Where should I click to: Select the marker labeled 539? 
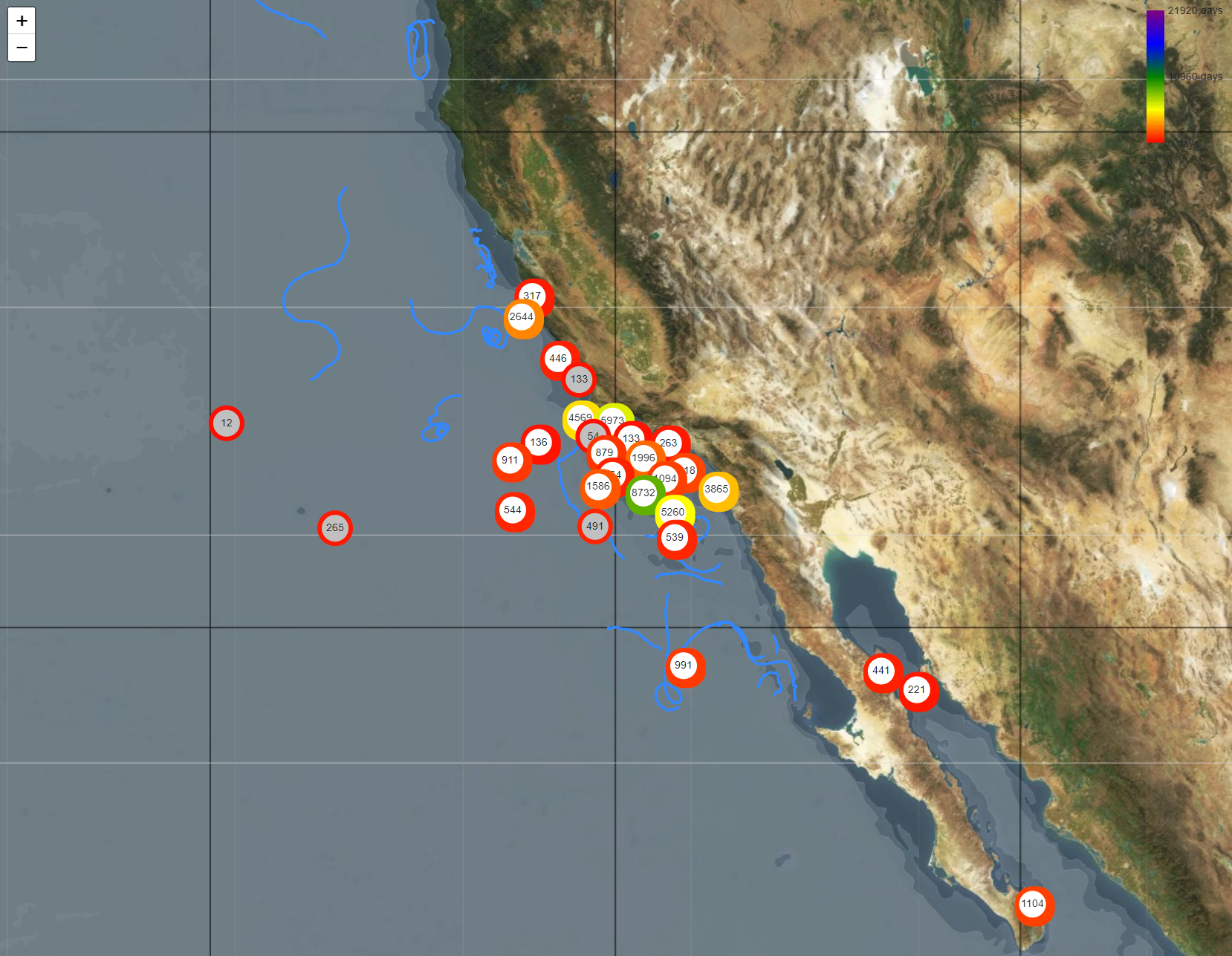pos(675,539)
